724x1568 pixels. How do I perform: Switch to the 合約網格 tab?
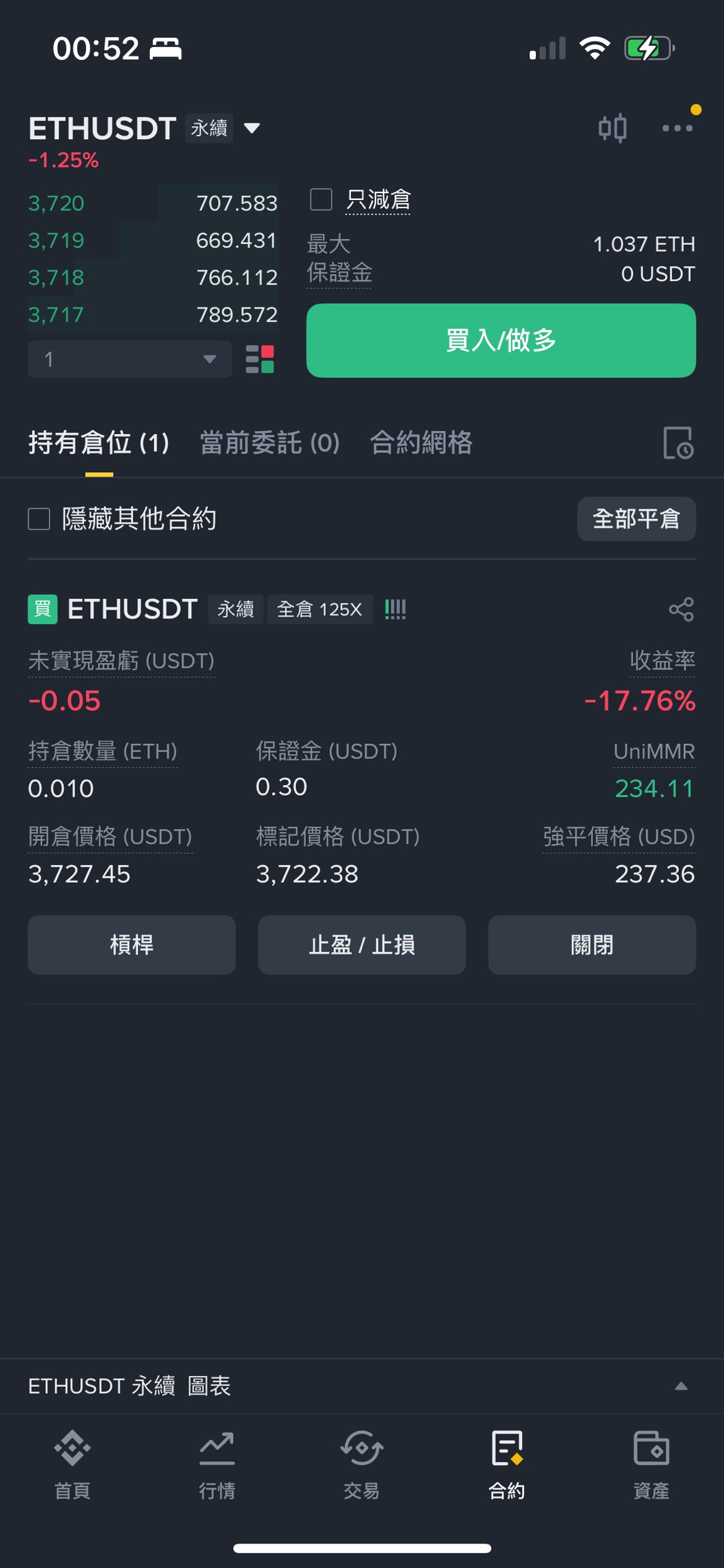tap(421, 443)
